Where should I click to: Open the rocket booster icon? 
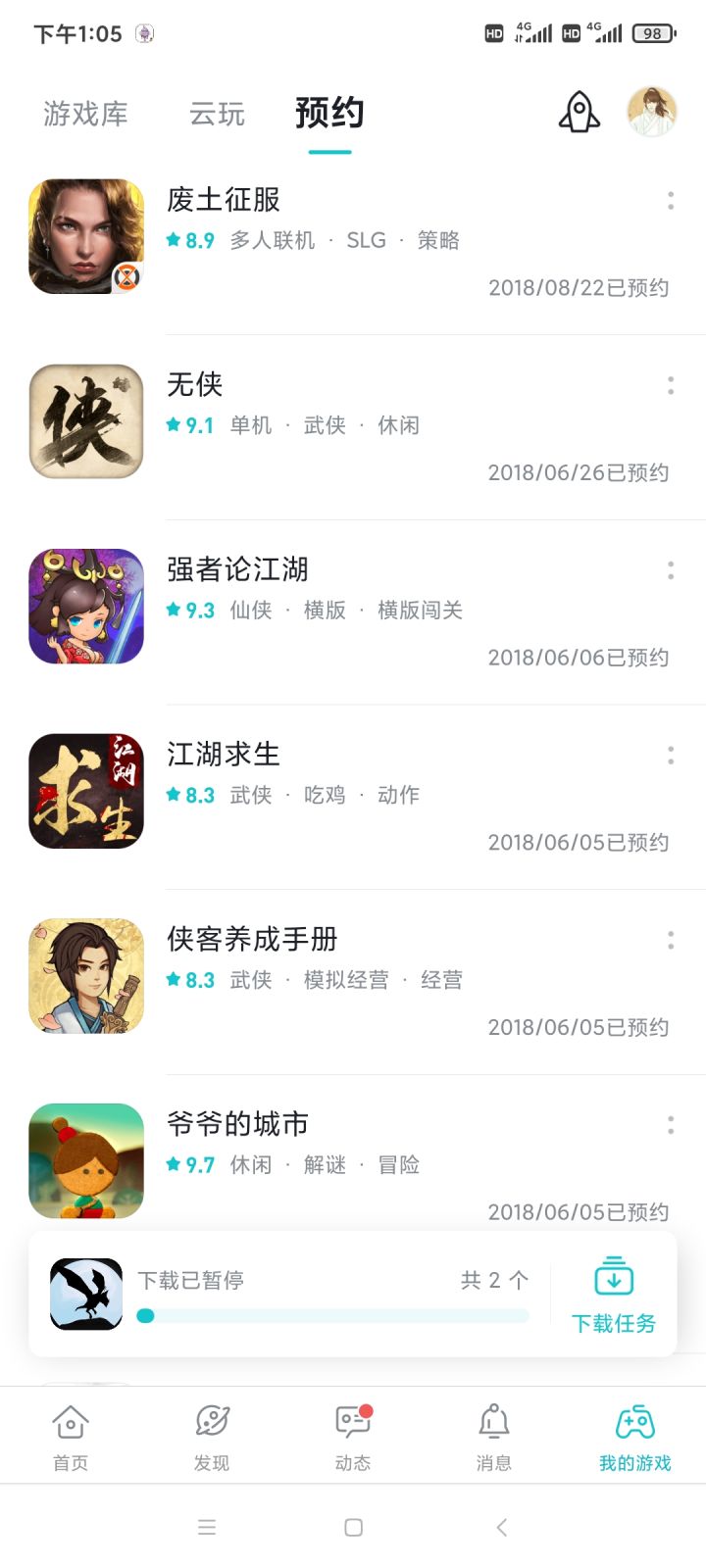coord(578,111)
